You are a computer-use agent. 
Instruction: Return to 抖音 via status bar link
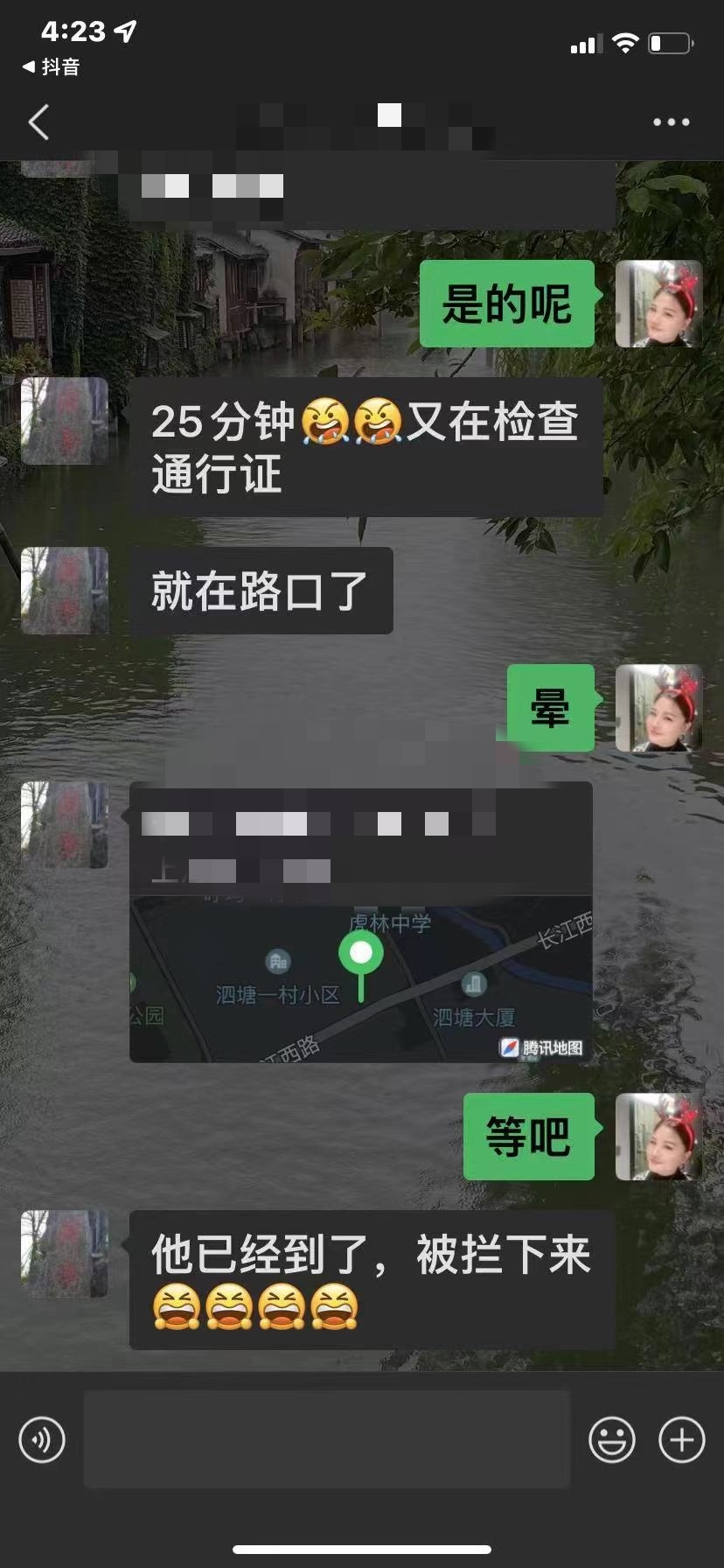click(x=51, y=66)
